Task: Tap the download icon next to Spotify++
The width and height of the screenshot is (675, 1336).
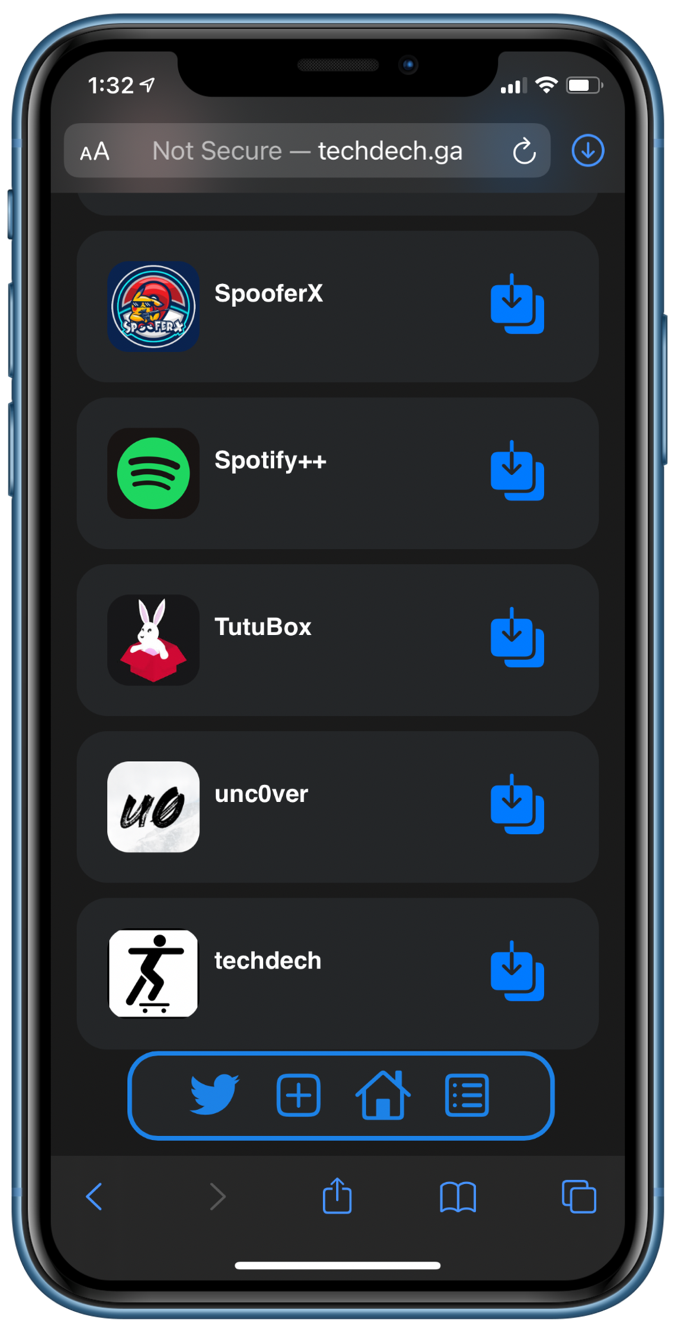Action: tap(517, 471)
